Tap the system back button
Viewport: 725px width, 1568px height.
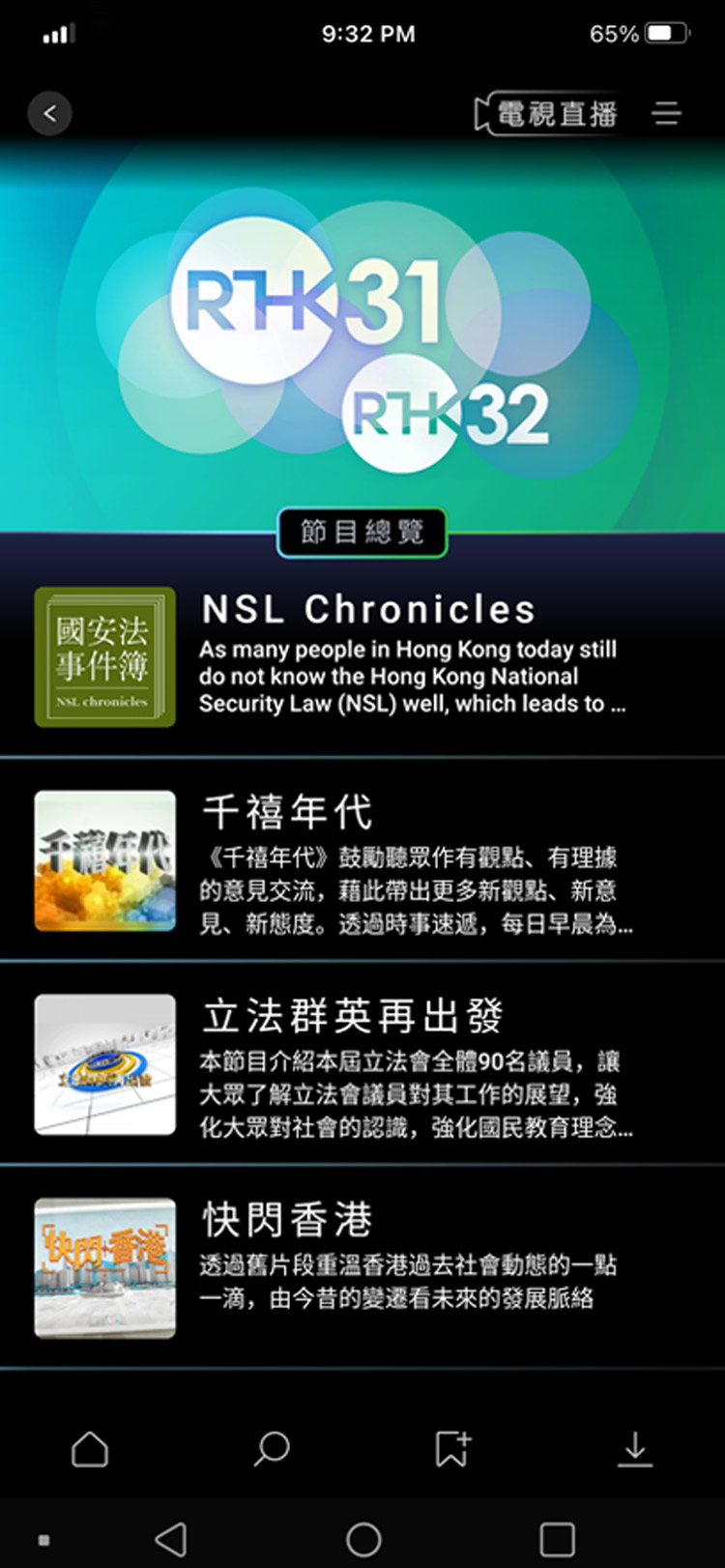point(171,1539)
